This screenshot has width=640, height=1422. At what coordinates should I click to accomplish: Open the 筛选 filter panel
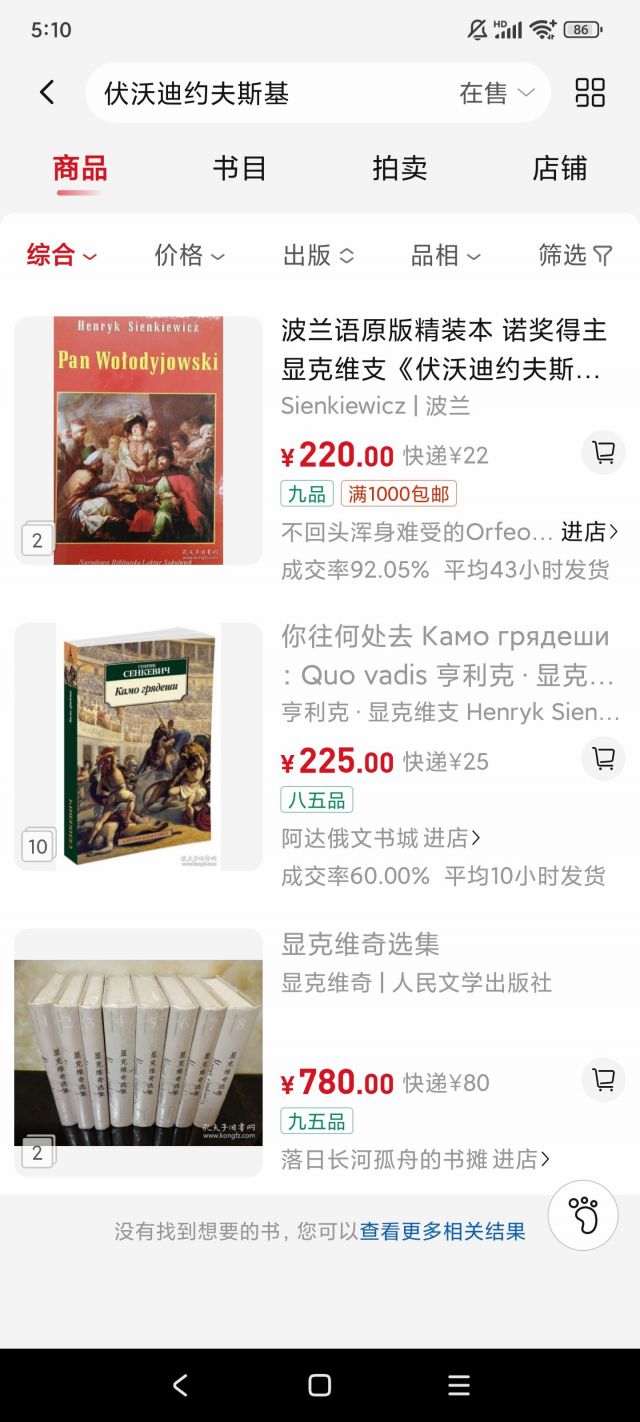575,255
